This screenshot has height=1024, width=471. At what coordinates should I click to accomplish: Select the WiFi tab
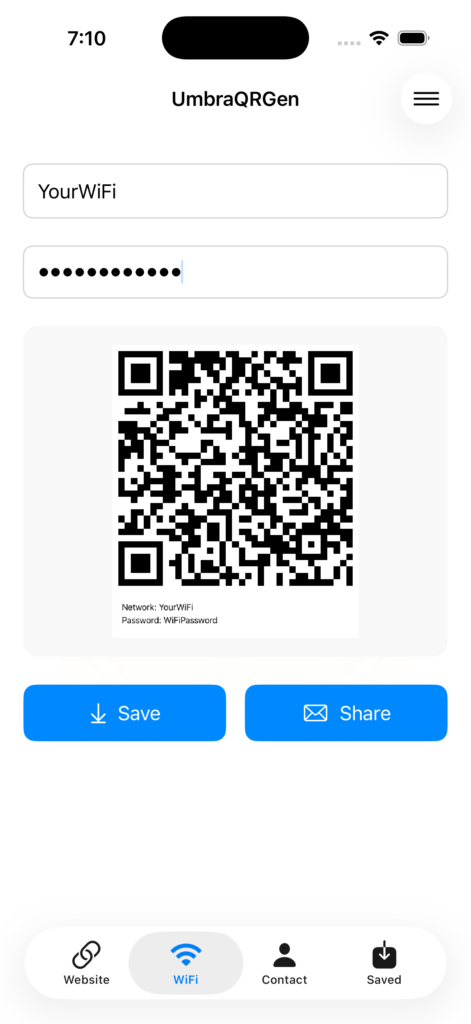tap(186, 963)
